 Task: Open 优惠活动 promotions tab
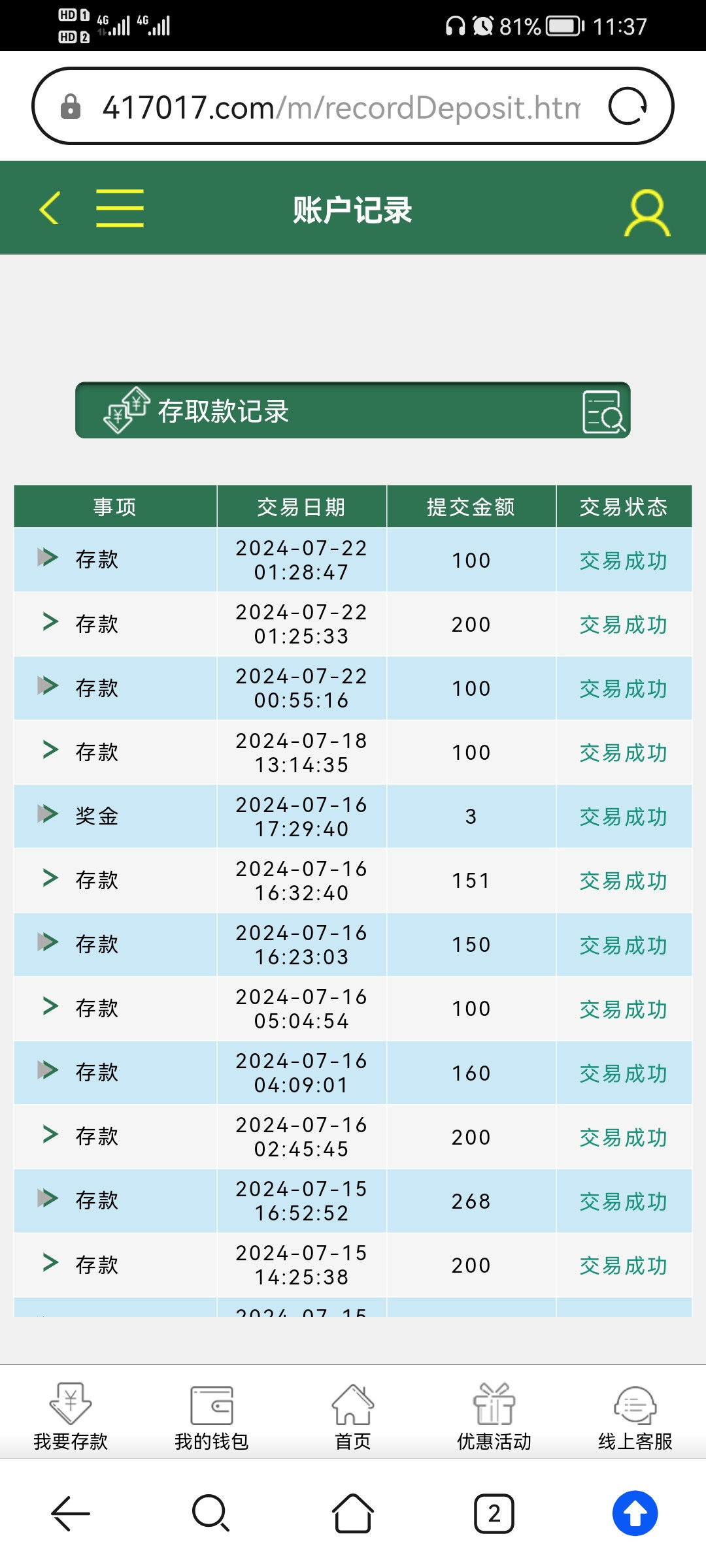point(494,1415)
